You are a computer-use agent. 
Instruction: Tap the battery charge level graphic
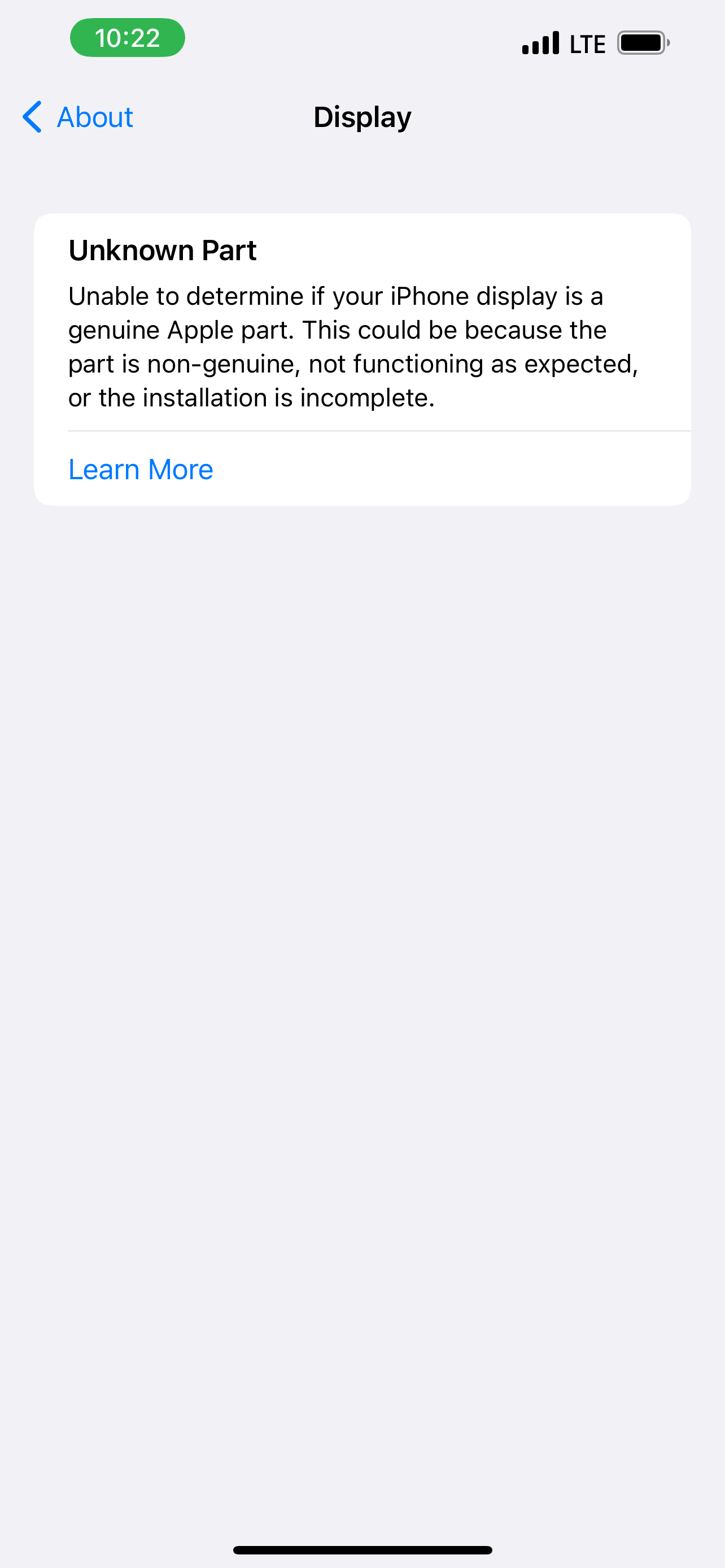(x=639, y=42)
